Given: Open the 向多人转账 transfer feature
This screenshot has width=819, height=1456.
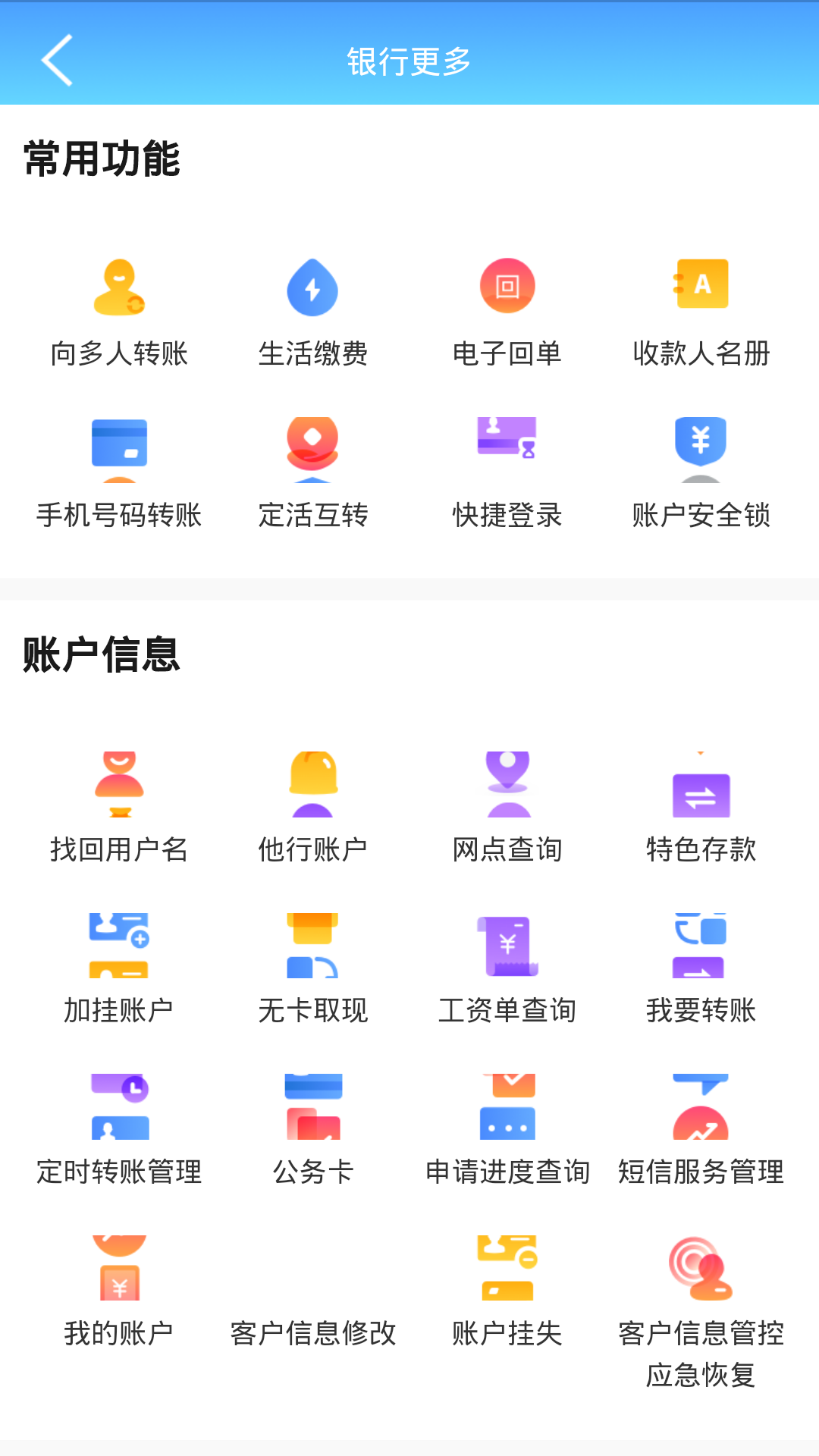Looking at the screenshot, I should point(119,311).
